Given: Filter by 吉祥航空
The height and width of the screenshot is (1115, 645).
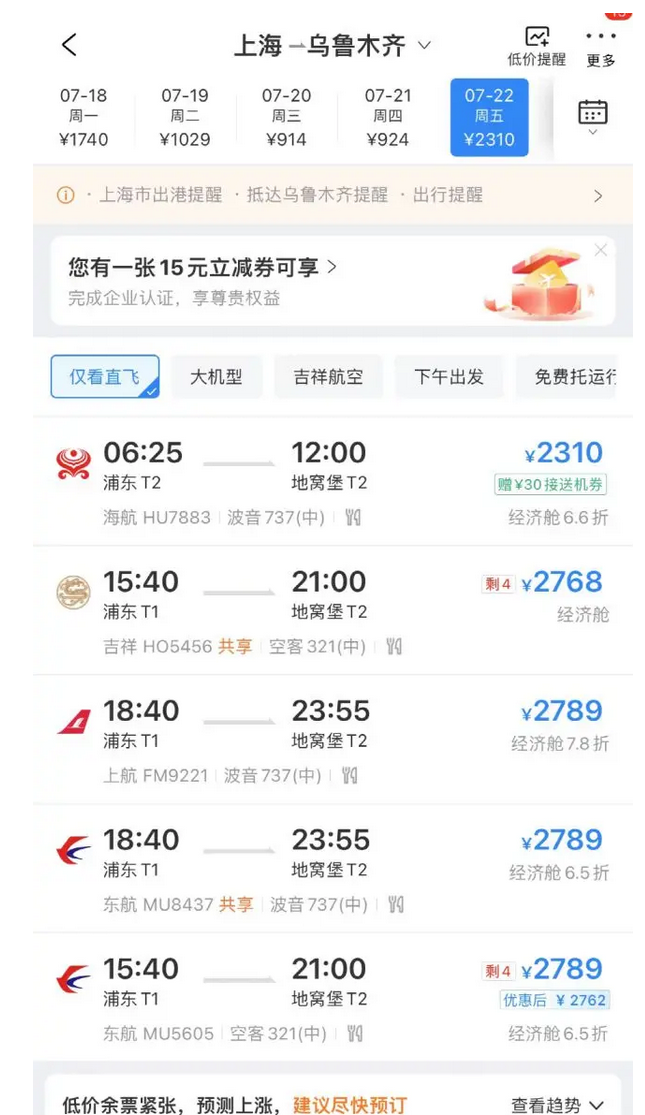Looking at the screenshot, I should 328,377.
